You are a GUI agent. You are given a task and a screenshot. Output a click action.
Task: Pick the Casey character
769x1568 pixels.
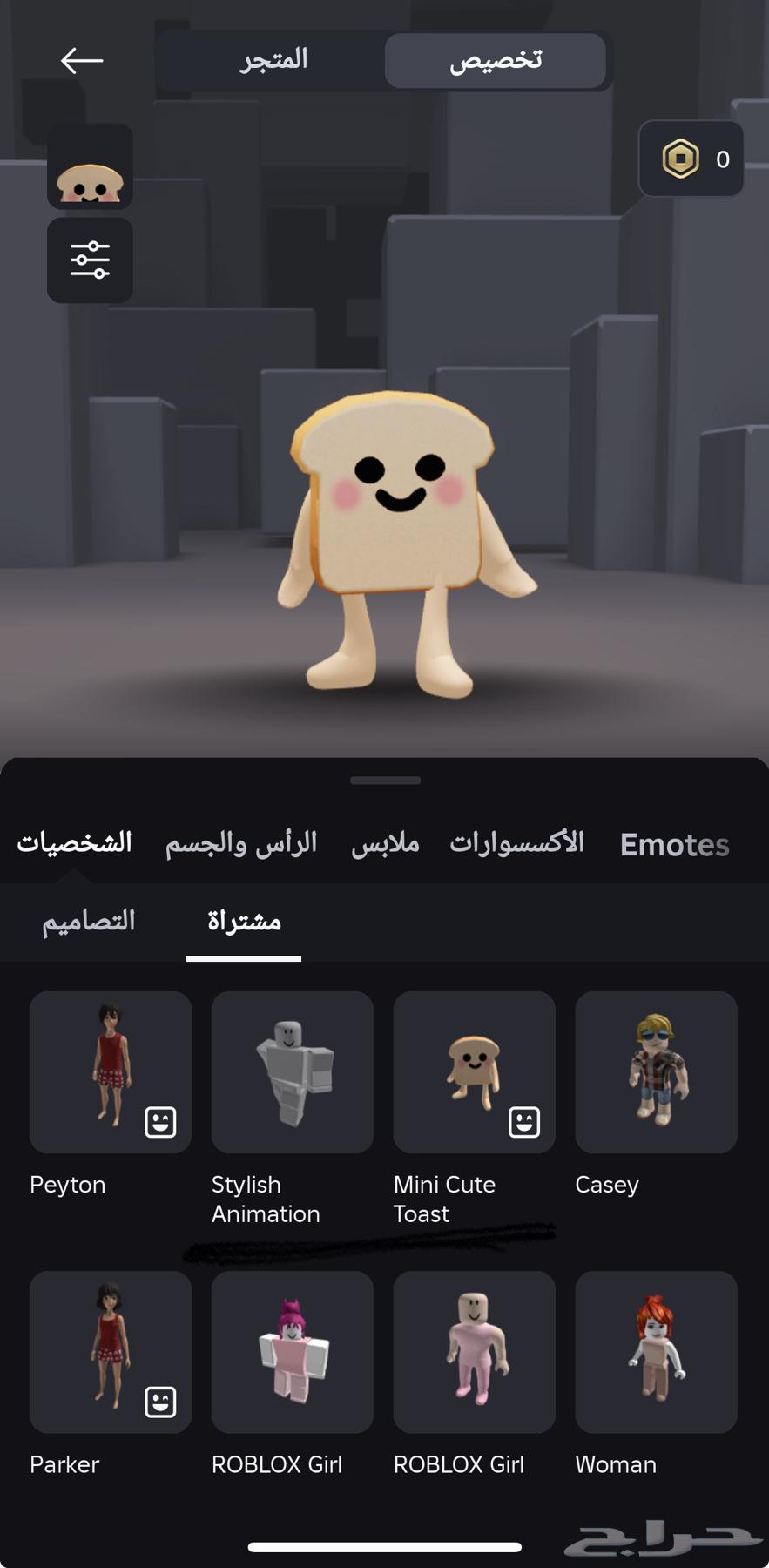pos(656,1072)
